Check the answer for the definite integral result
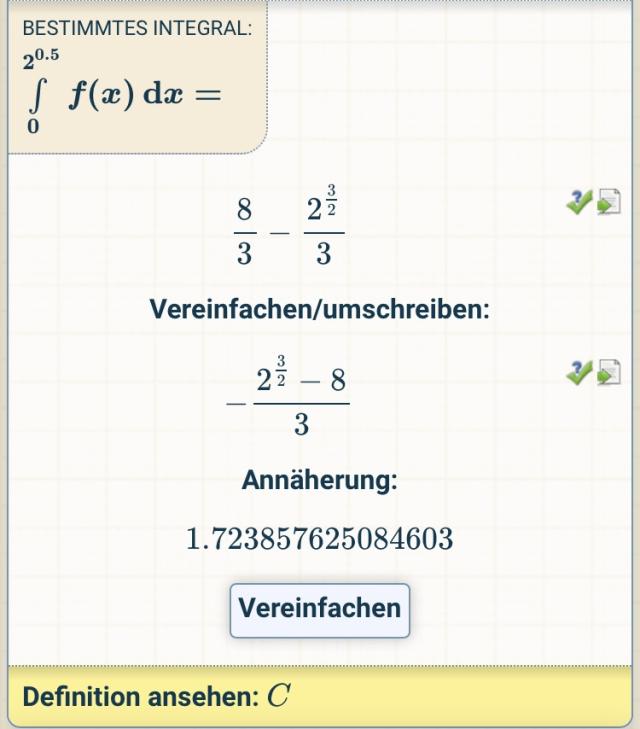640x729 pixels. click(x=579, y=203)
